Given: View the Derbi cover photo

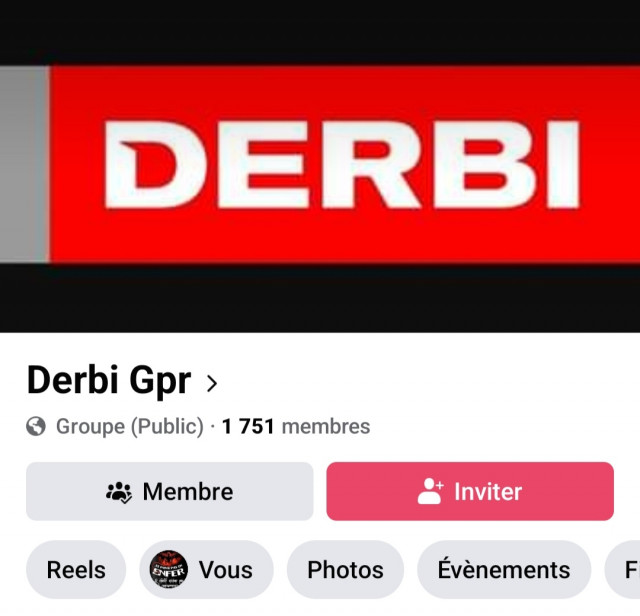Looking at the screenshot, I should pos(320,165).
